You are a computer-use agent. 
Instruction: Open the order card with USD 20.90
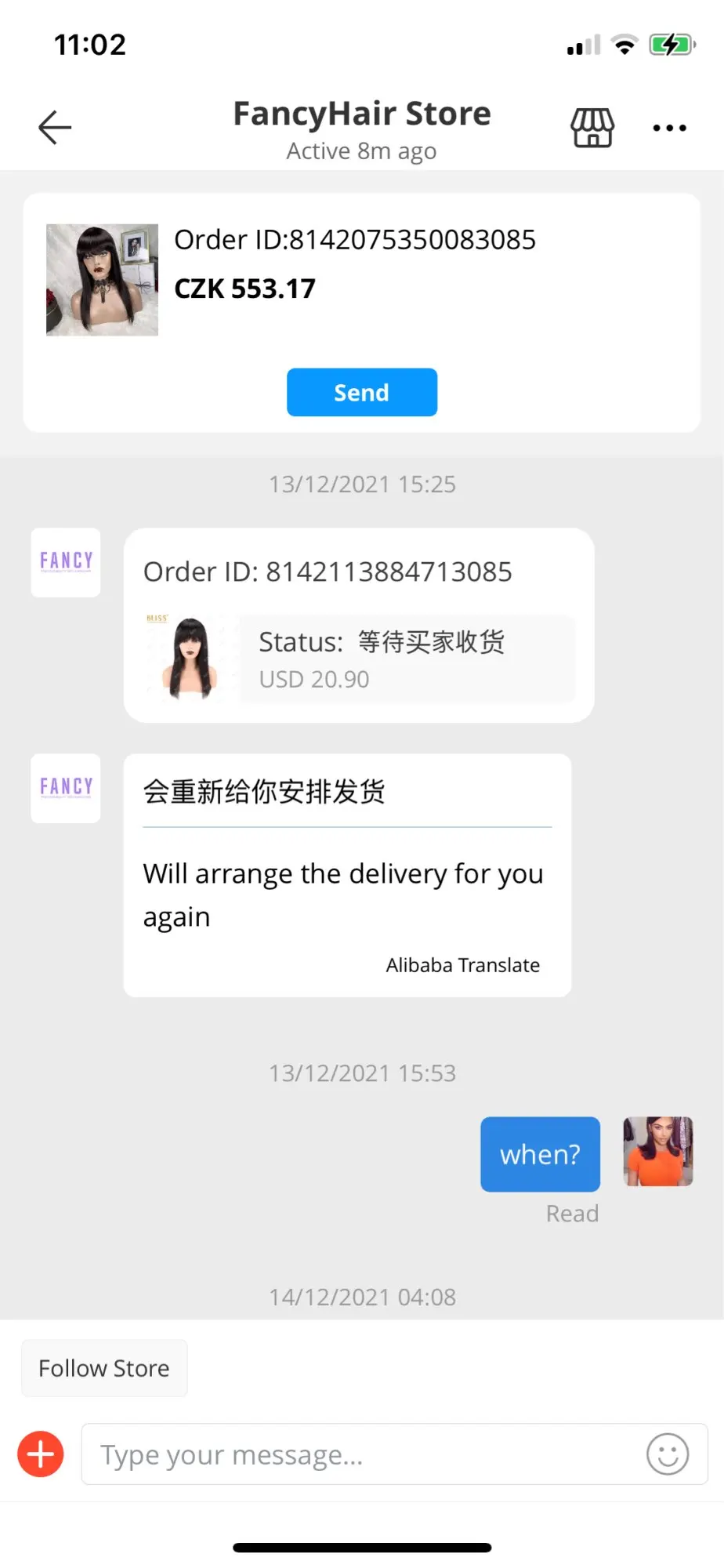coord(359,626)
